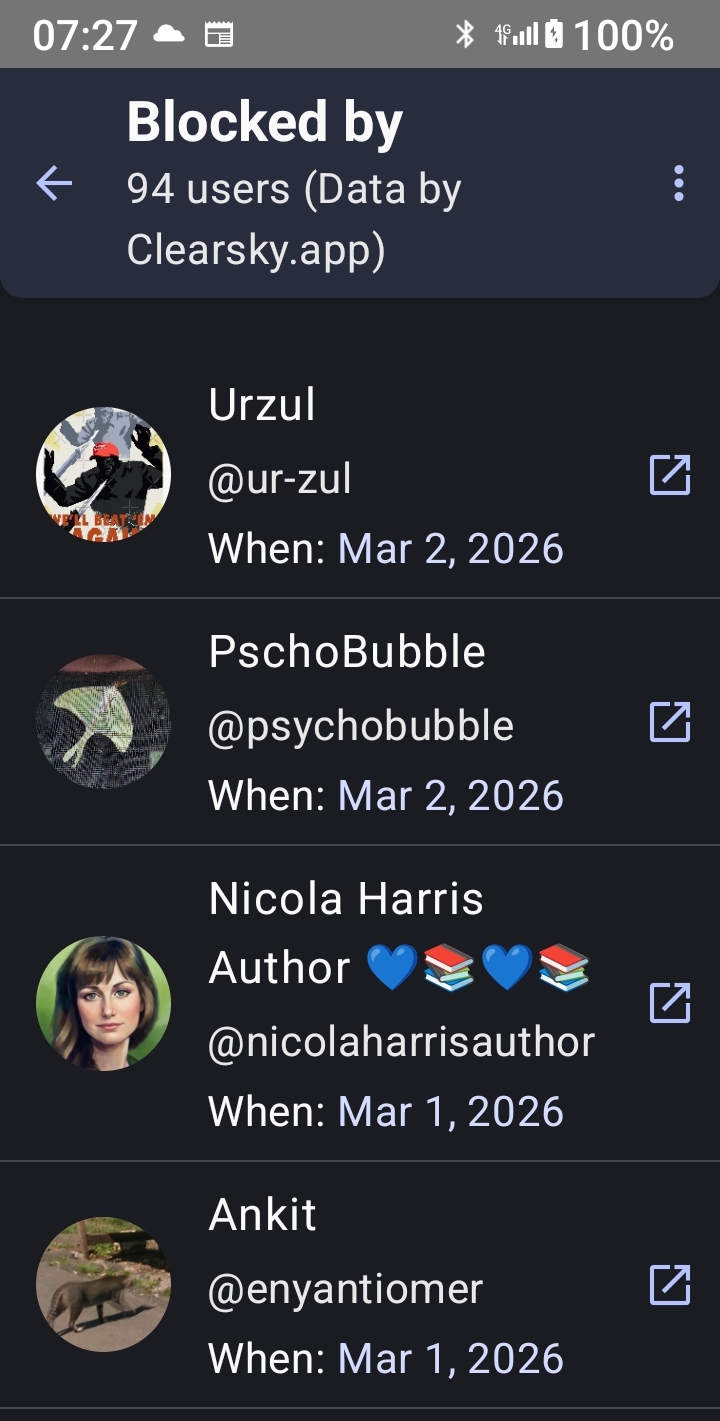Open the three-dot overflow menu
Image resolution: width=720 pixels, height=1421 pixels.
click(679, 183)
